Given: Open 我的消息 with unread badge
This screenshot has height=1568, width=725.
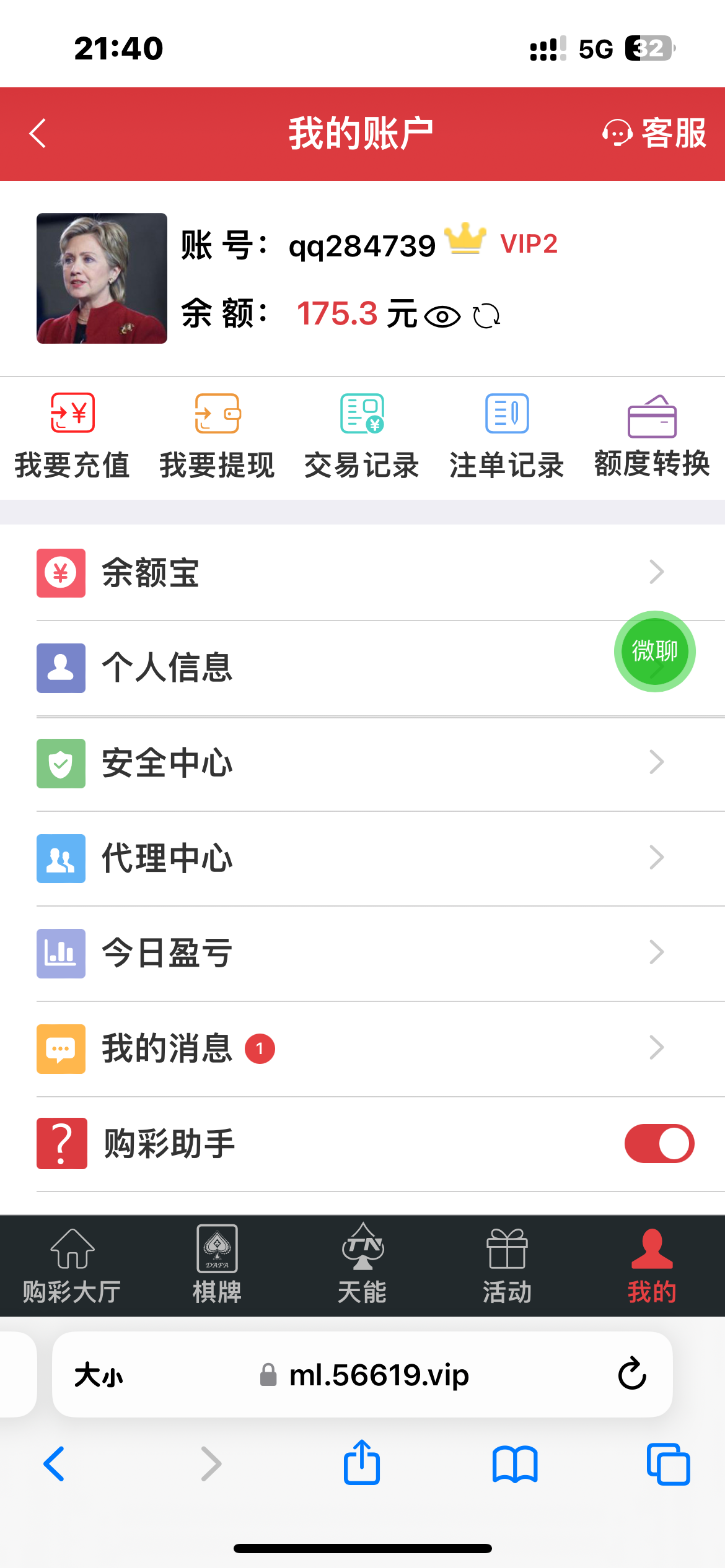Looking at the screenshot, I should (167, 1047).
